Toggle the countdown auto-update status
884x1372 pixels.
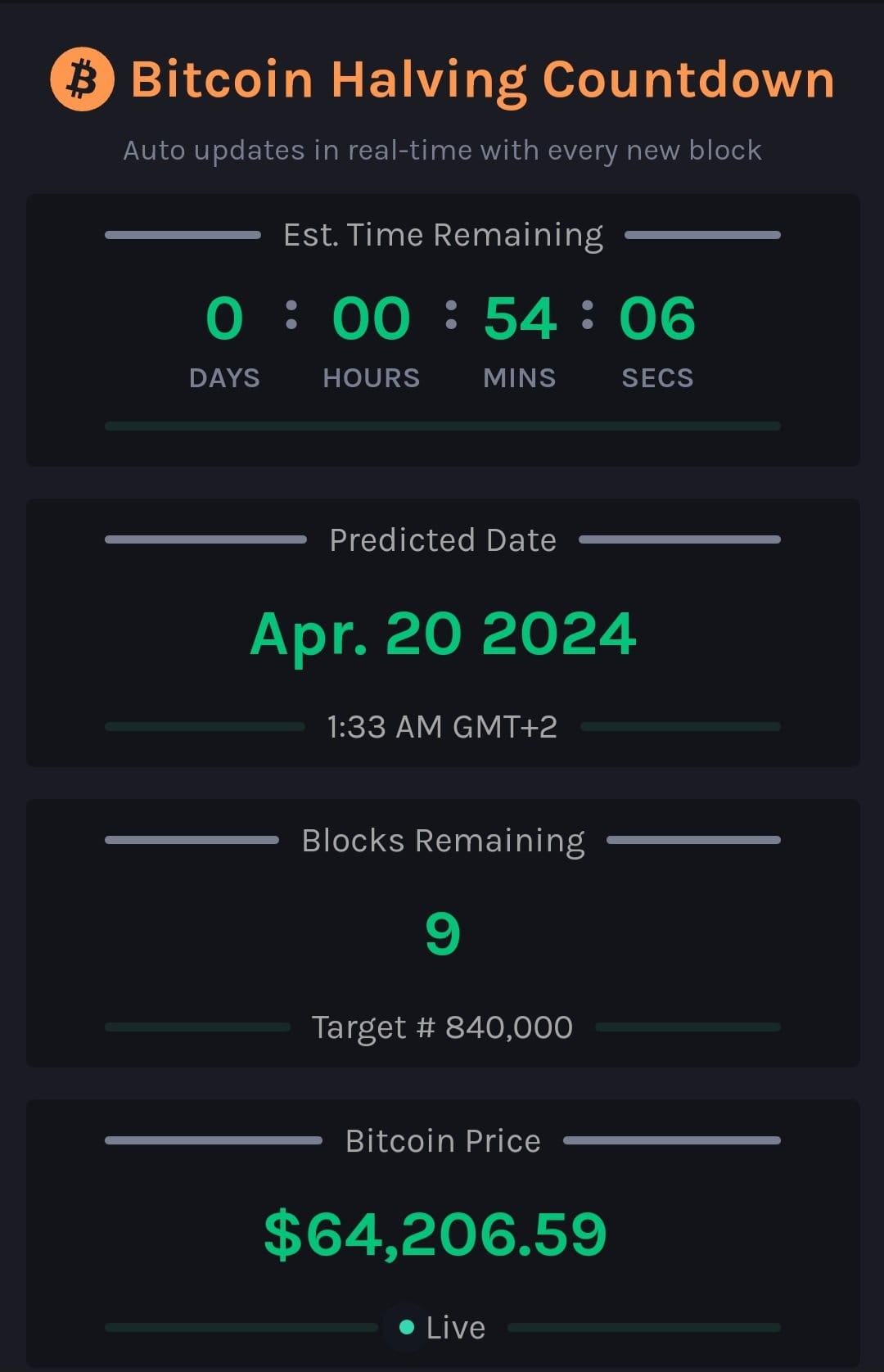point(442,149)
